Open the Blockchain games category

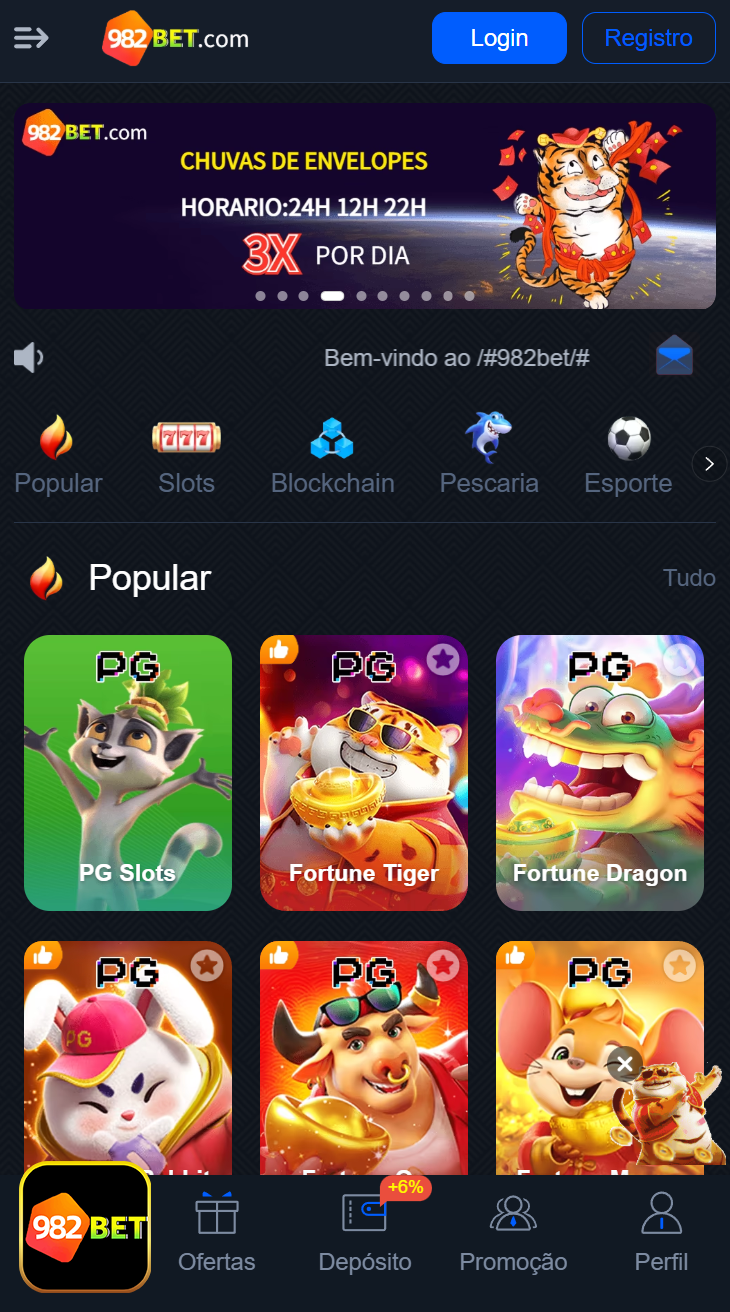point(332,437)
